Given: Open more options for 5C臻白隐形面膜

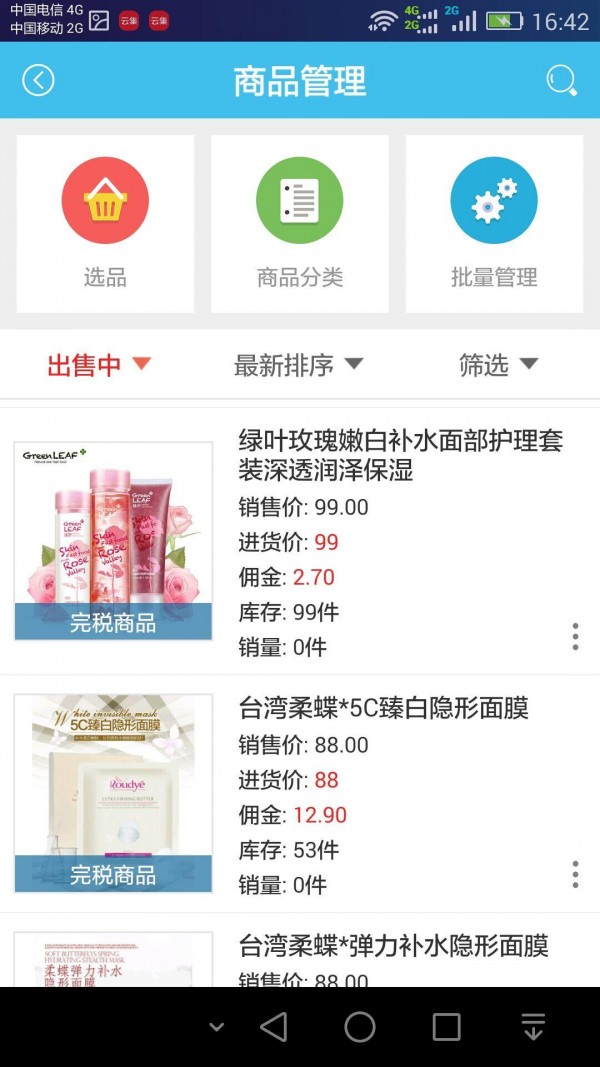Looking at the screenshot, I should (x=575, y=874).
